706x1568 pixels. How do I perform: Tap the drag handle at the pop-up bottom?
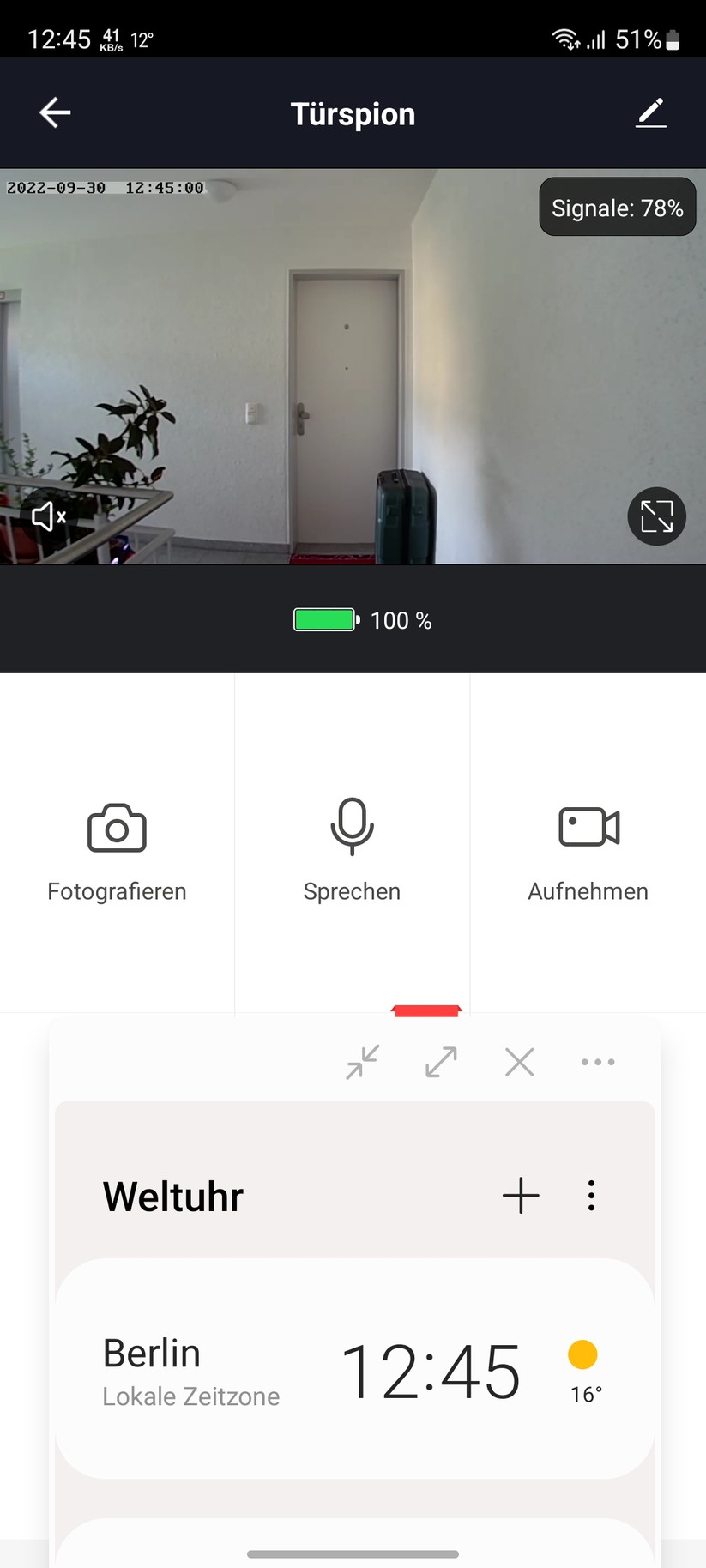pyautogui.click(x=353, y=1553)
